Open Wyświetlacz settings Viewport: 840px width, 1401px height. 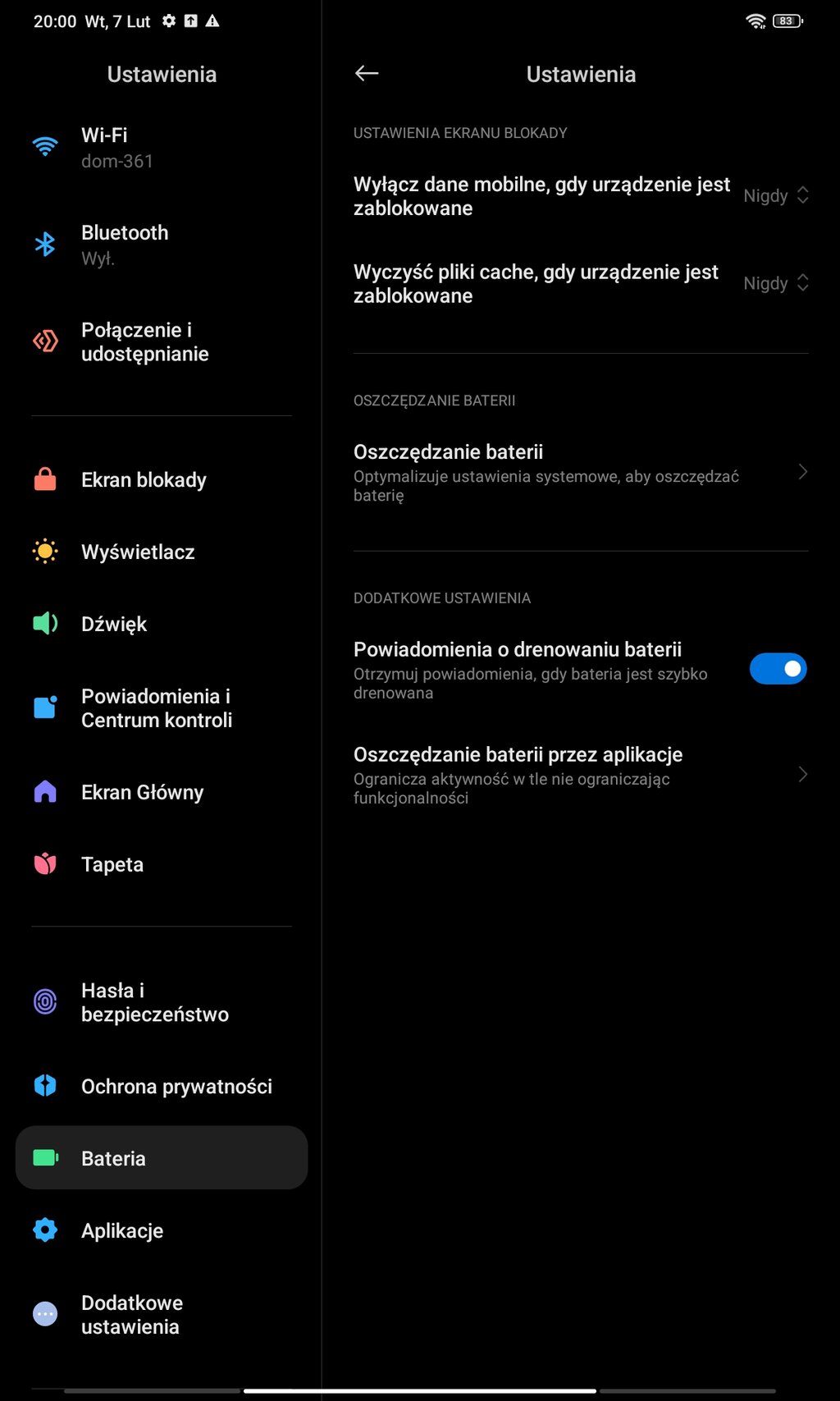(x=162, y=552)
